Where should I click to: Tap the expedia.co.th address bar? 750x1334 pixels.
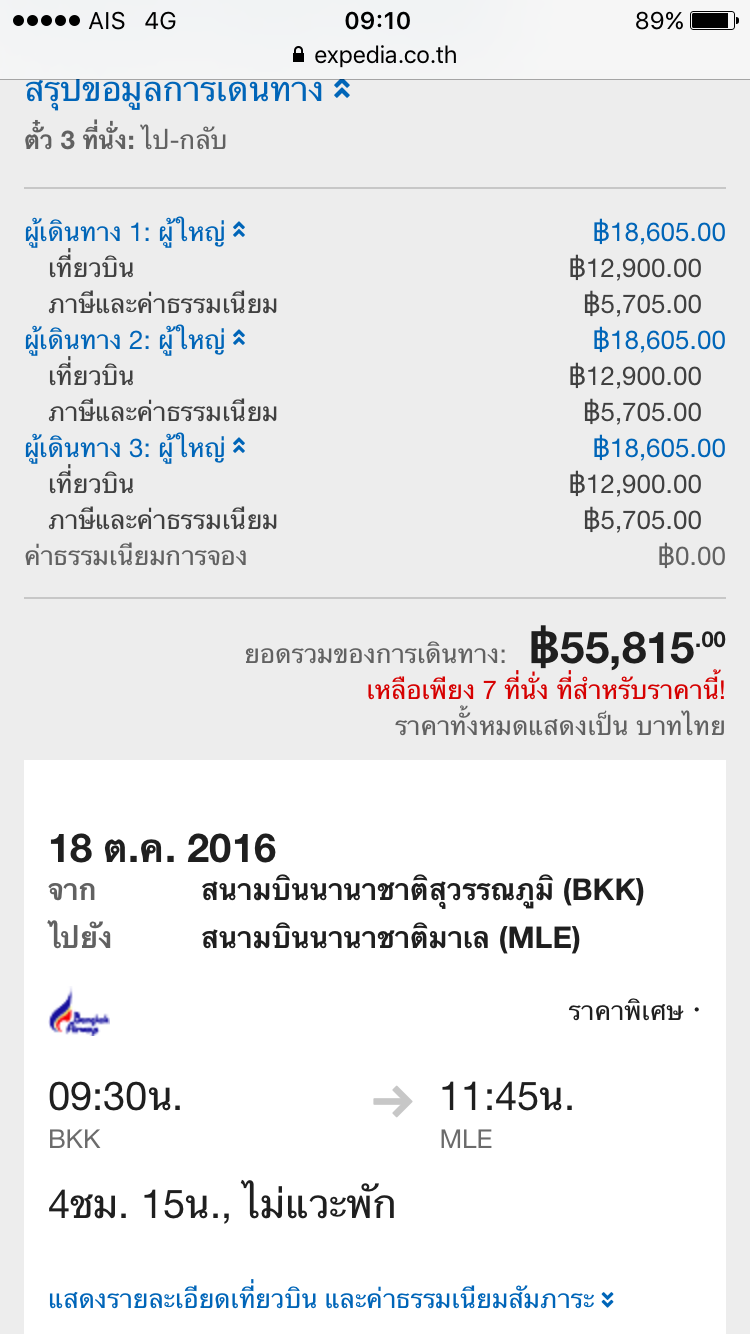click(375, 55)
